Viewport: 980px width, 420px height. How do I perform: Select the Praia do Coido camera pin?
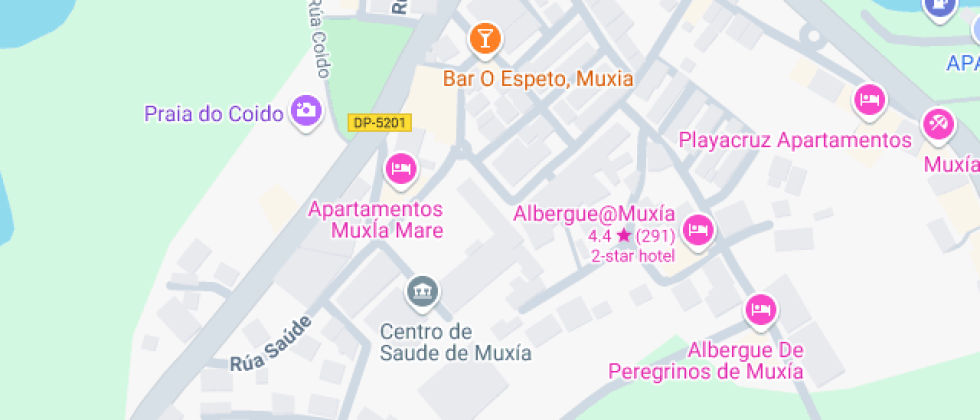pos(306,112)
